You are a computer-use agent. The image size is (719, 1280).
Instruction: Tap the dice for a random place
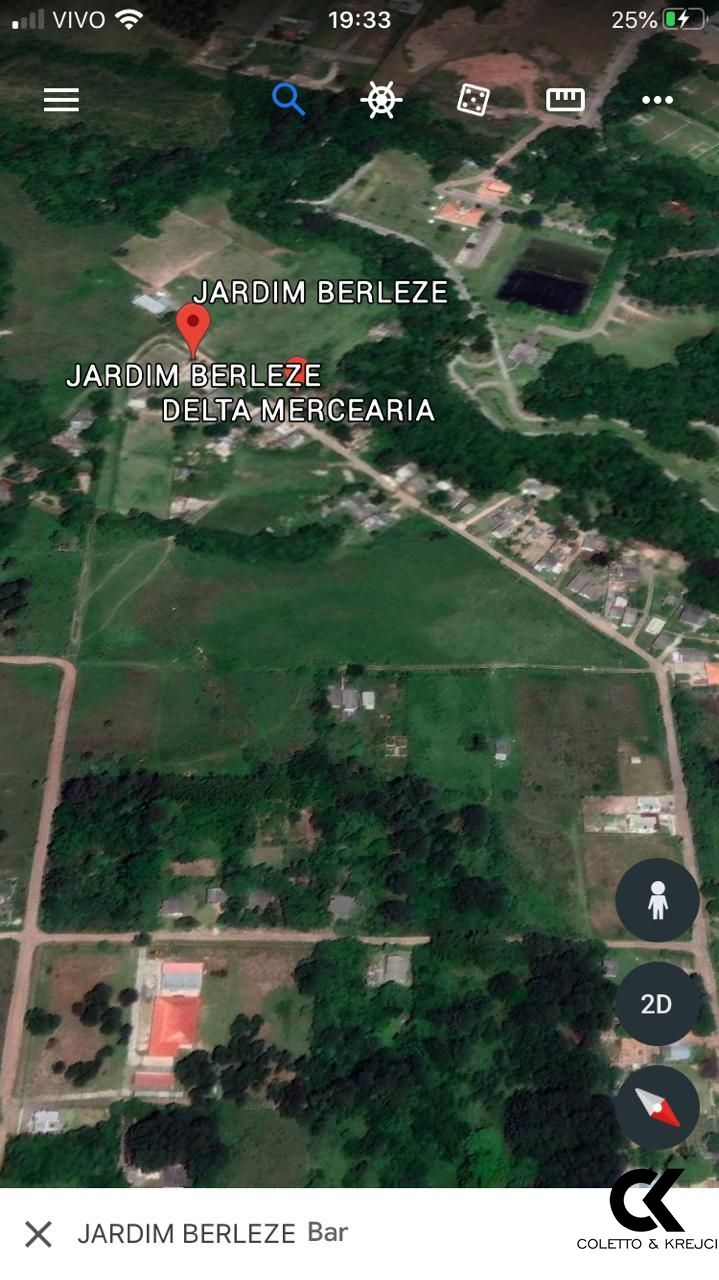[x=473, y=100]
